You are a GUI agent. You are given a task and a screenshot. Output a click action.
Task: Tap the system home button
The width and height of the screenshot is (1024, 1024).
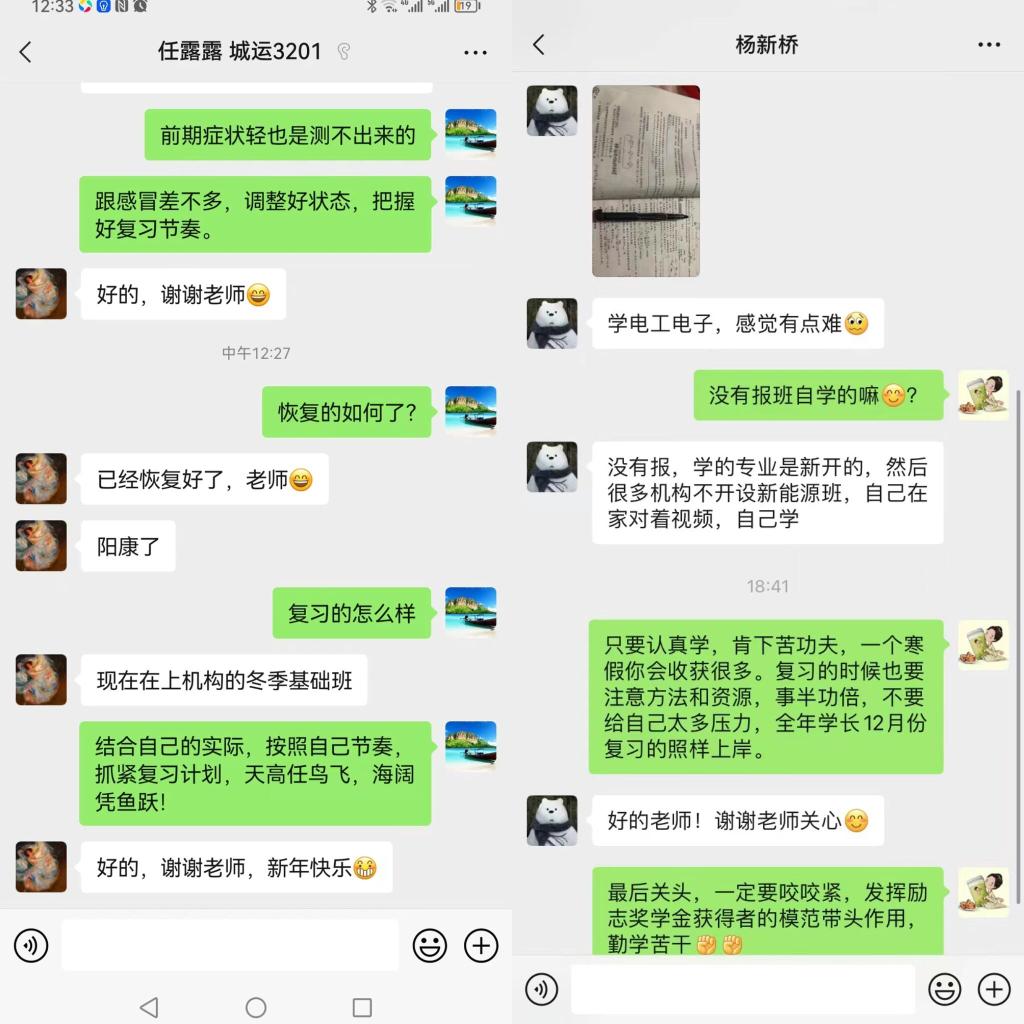256,1007
